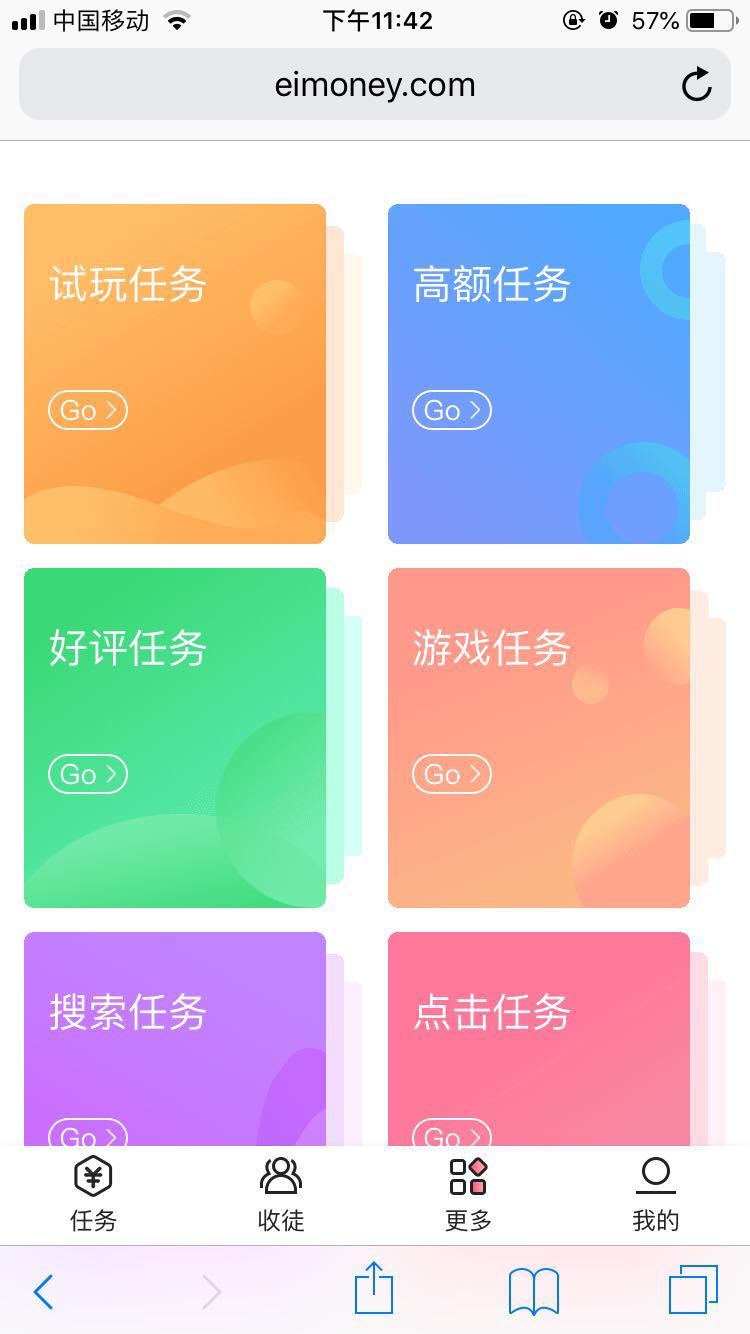750x1334 pixels.
Task: Show all open Safari tabs
Action: pos(692,1290)
